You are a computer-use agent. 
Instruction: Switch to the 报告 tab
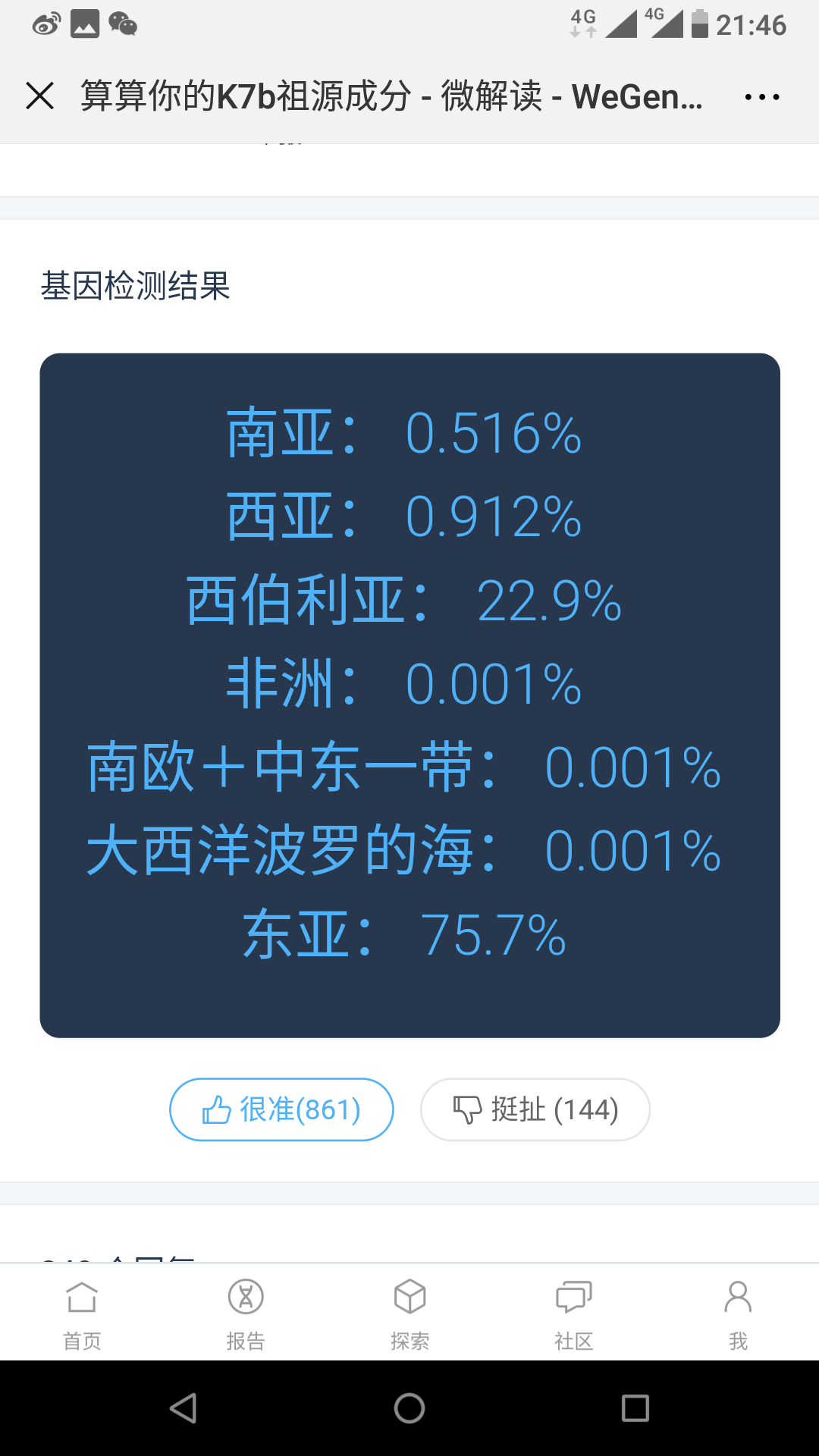pos(246,1316)
